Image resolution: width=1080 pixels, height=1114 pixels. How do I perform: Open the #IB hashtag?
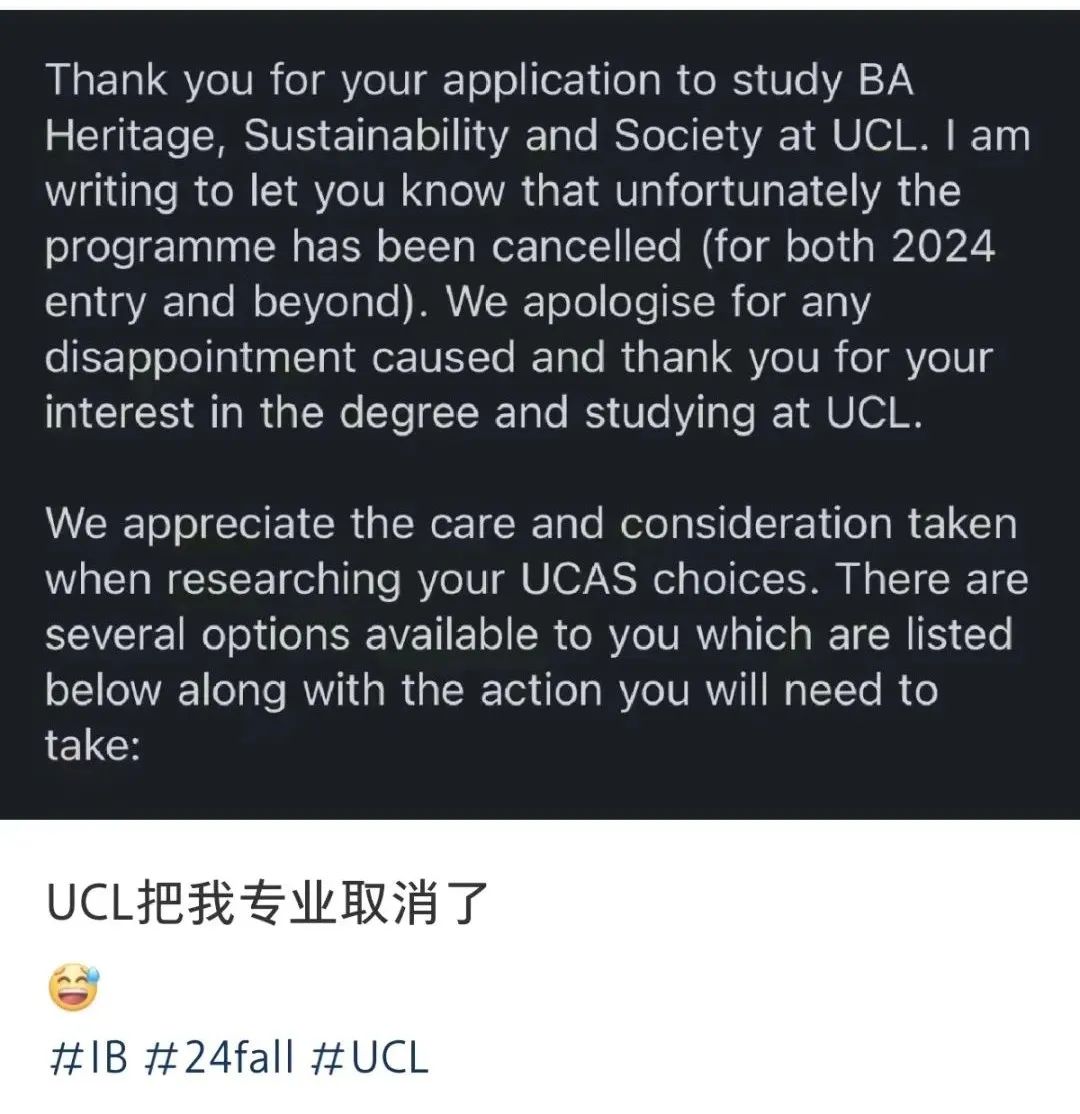[x=88, y=1057]
